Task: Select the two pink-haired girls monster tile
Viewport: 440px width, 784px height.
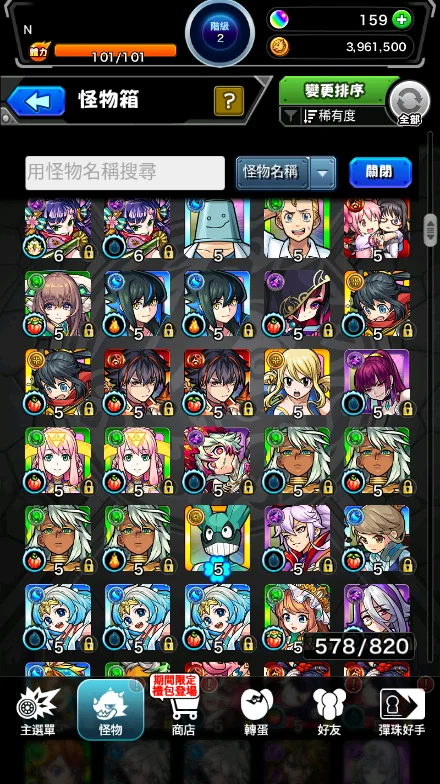Action: tap(377, 229)
